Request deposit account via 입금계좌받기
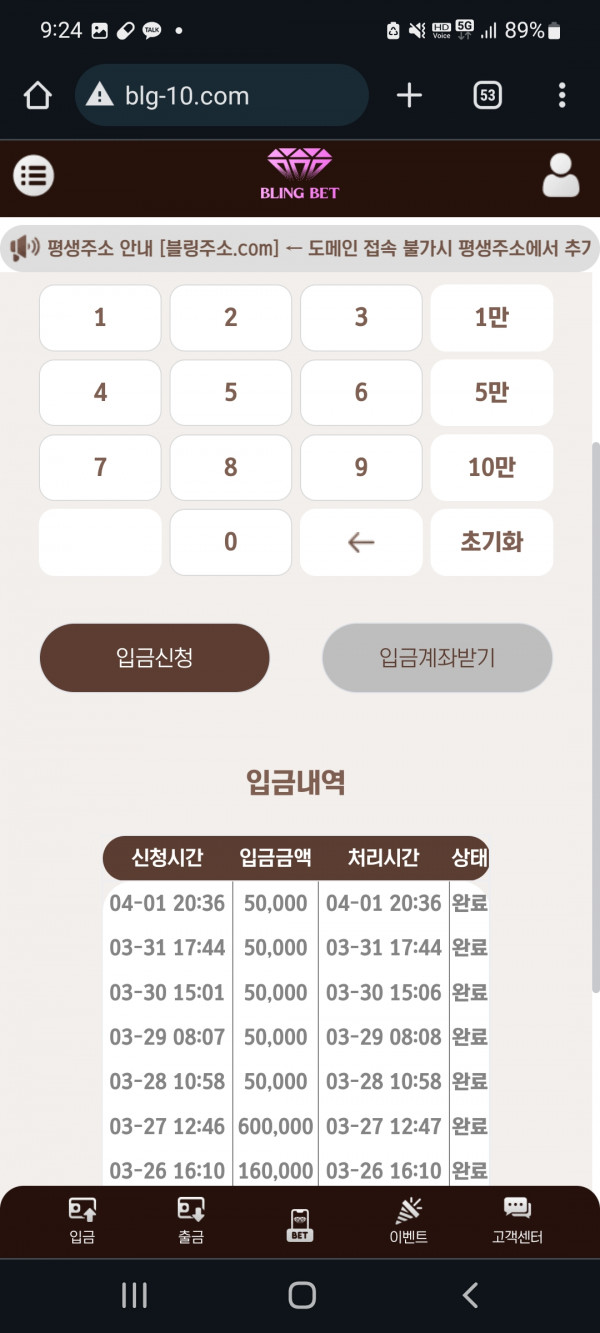 [x=437, y=657]
